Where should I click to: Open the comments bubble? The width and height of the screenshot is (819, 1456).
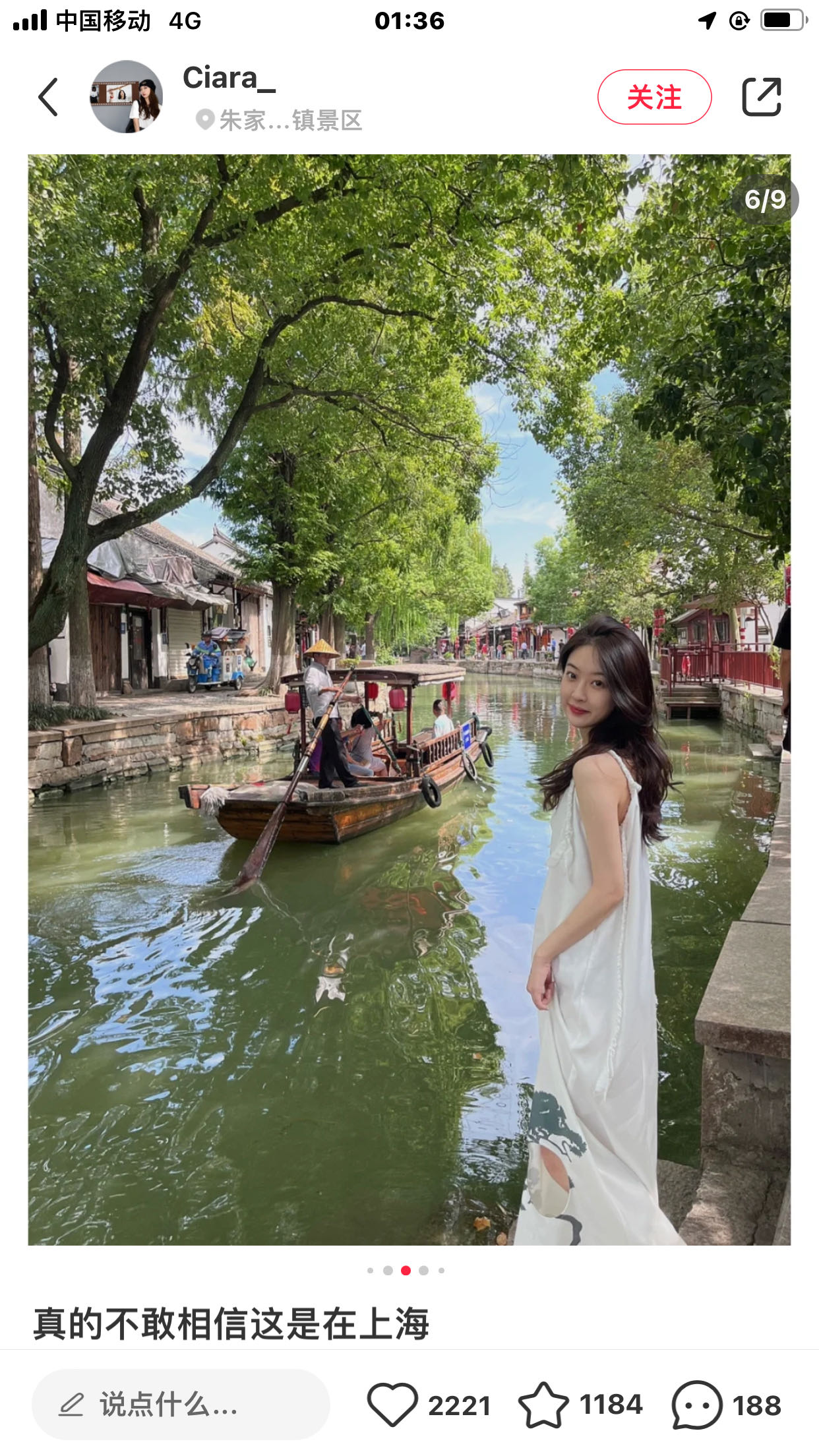[696, 1405]
